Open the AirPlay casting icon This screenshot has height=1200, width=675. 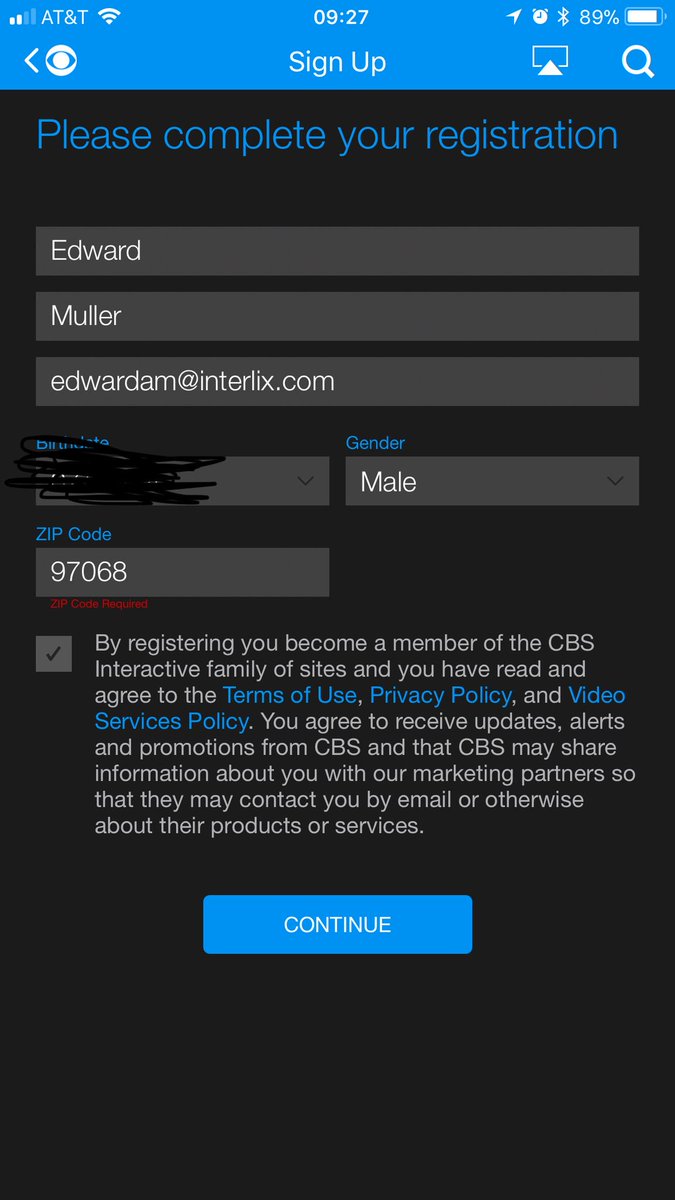(550, 62)
